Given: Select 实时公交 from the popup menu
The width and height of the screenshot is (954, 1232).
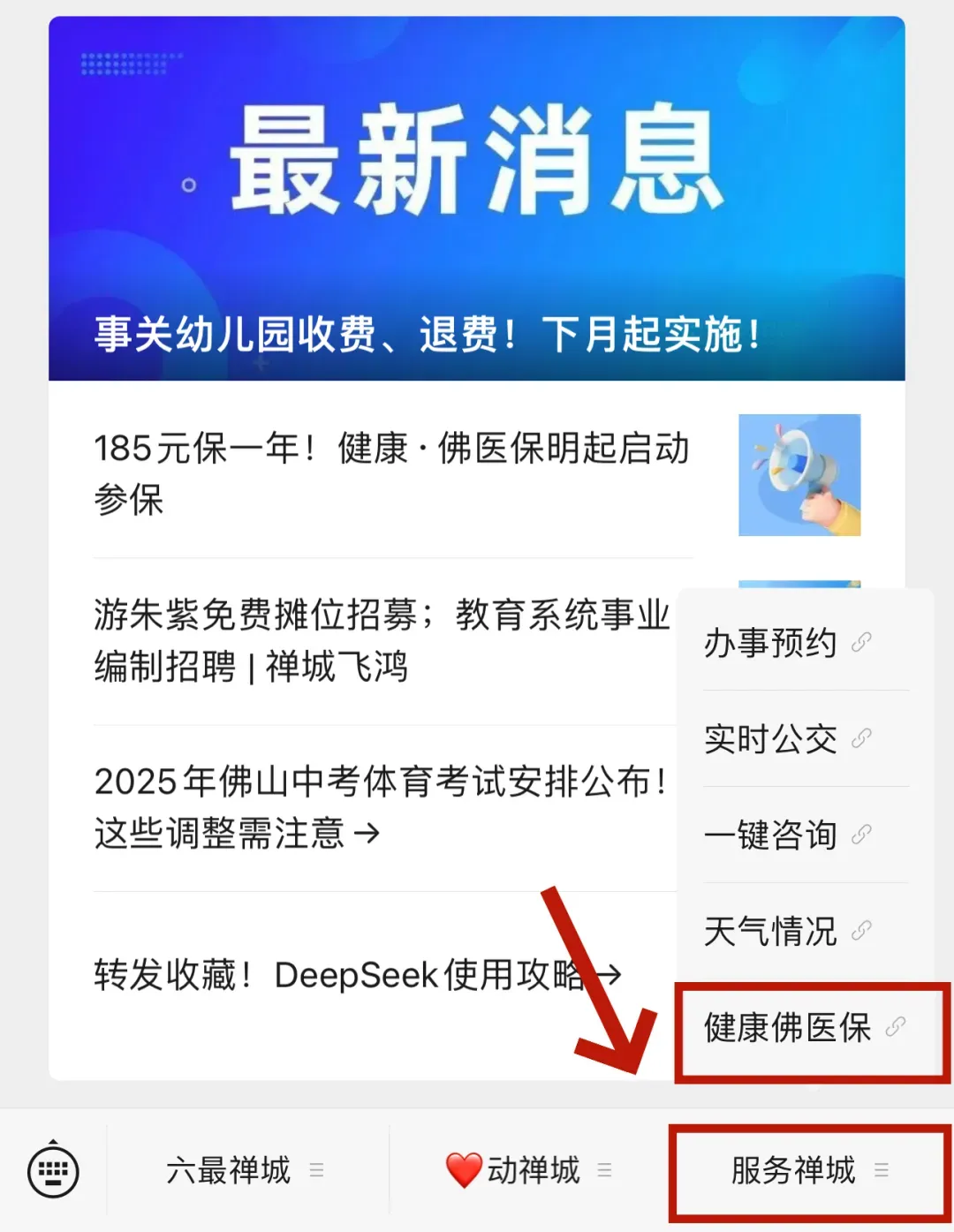Looking at the screenshot, I should tap(786, 739).
